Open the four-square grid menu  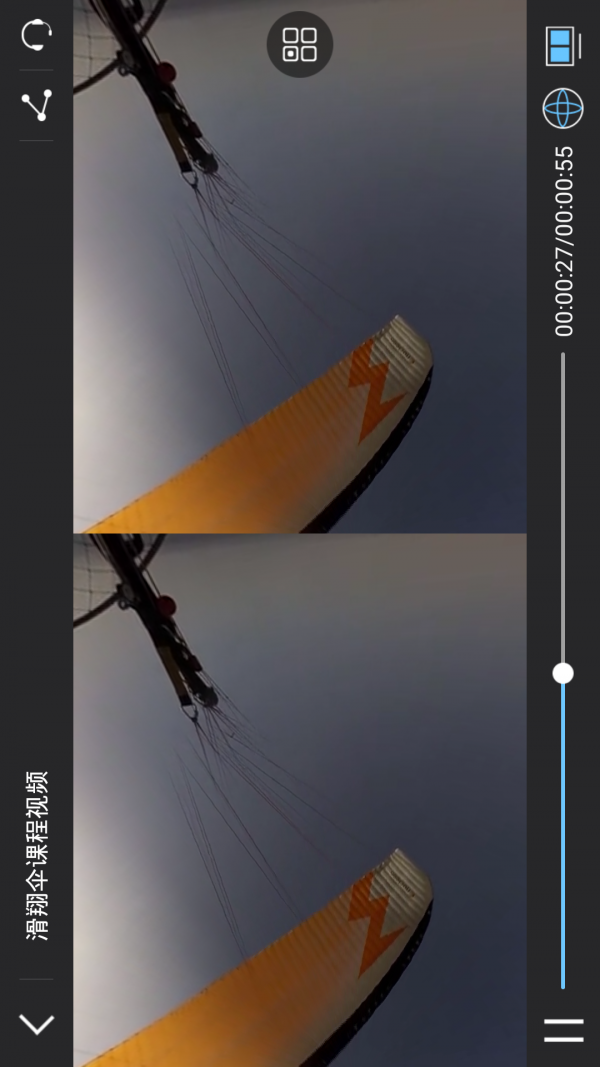[x=299, y=44]
